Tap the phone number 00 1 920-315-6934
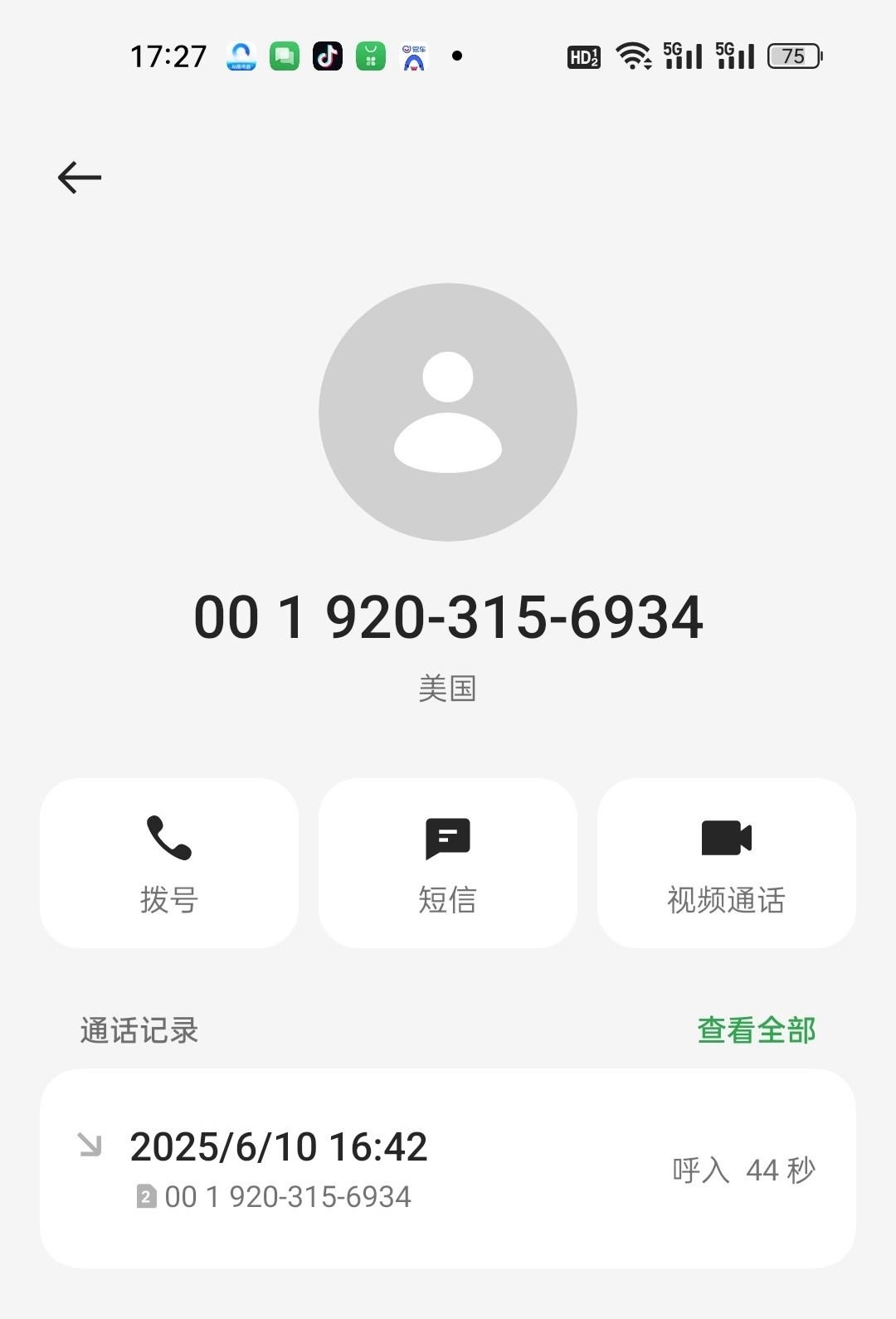 pos(446,617)
